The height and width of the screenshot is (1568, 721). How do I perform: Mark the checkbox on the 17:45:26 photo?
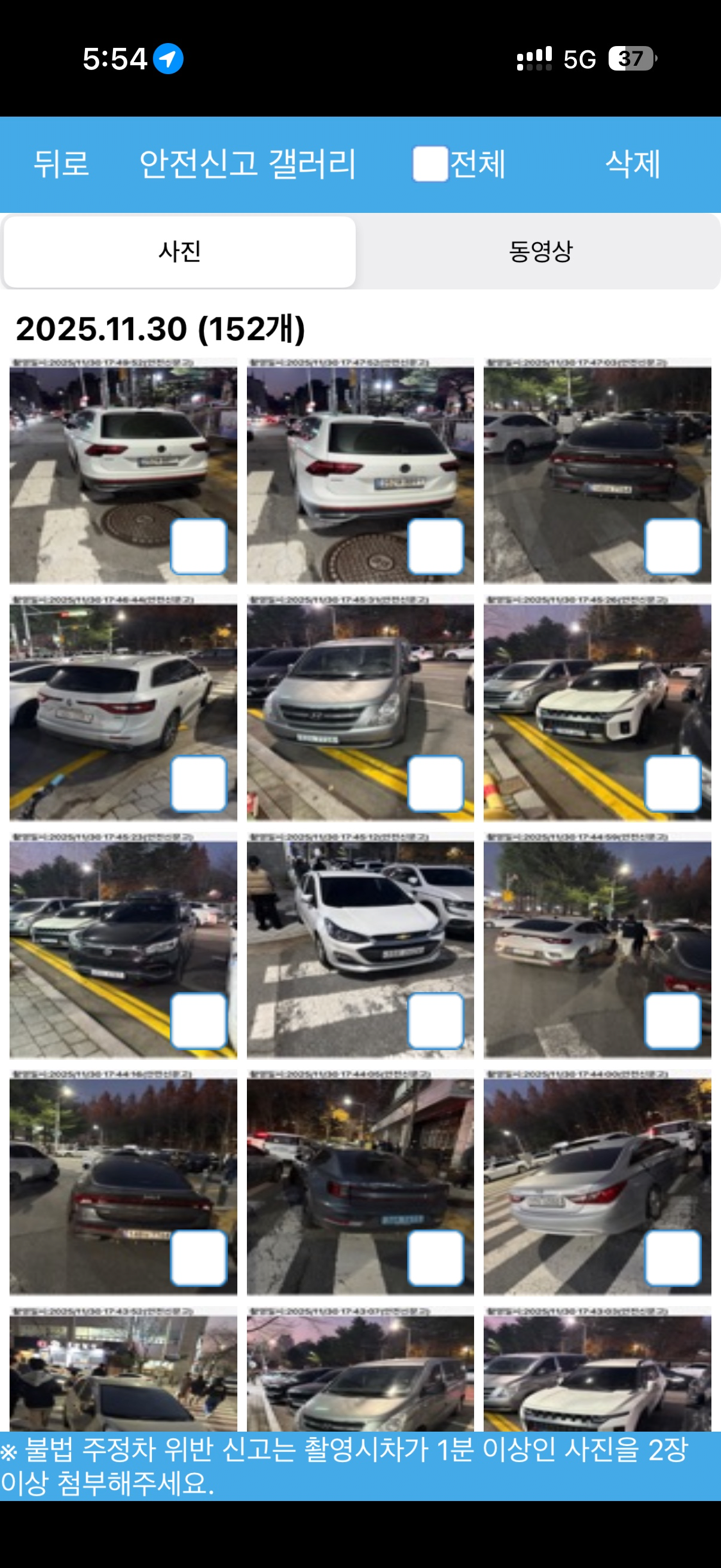(x=673, y=783)
